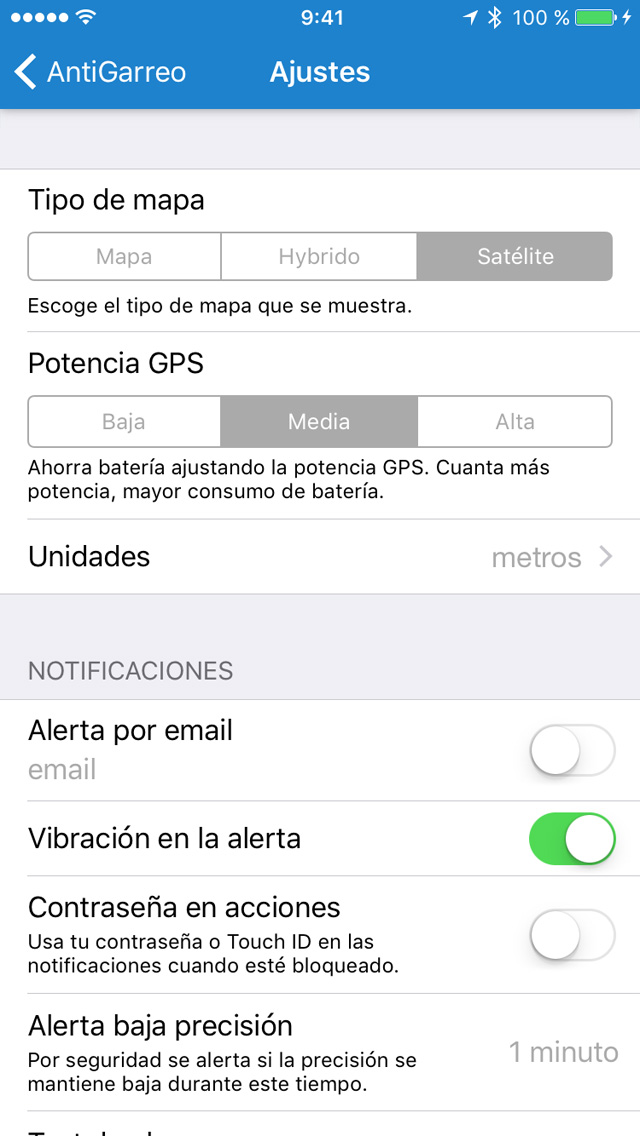
Task: Turn on Contraseña en acciones
Action: coord(571,935)
